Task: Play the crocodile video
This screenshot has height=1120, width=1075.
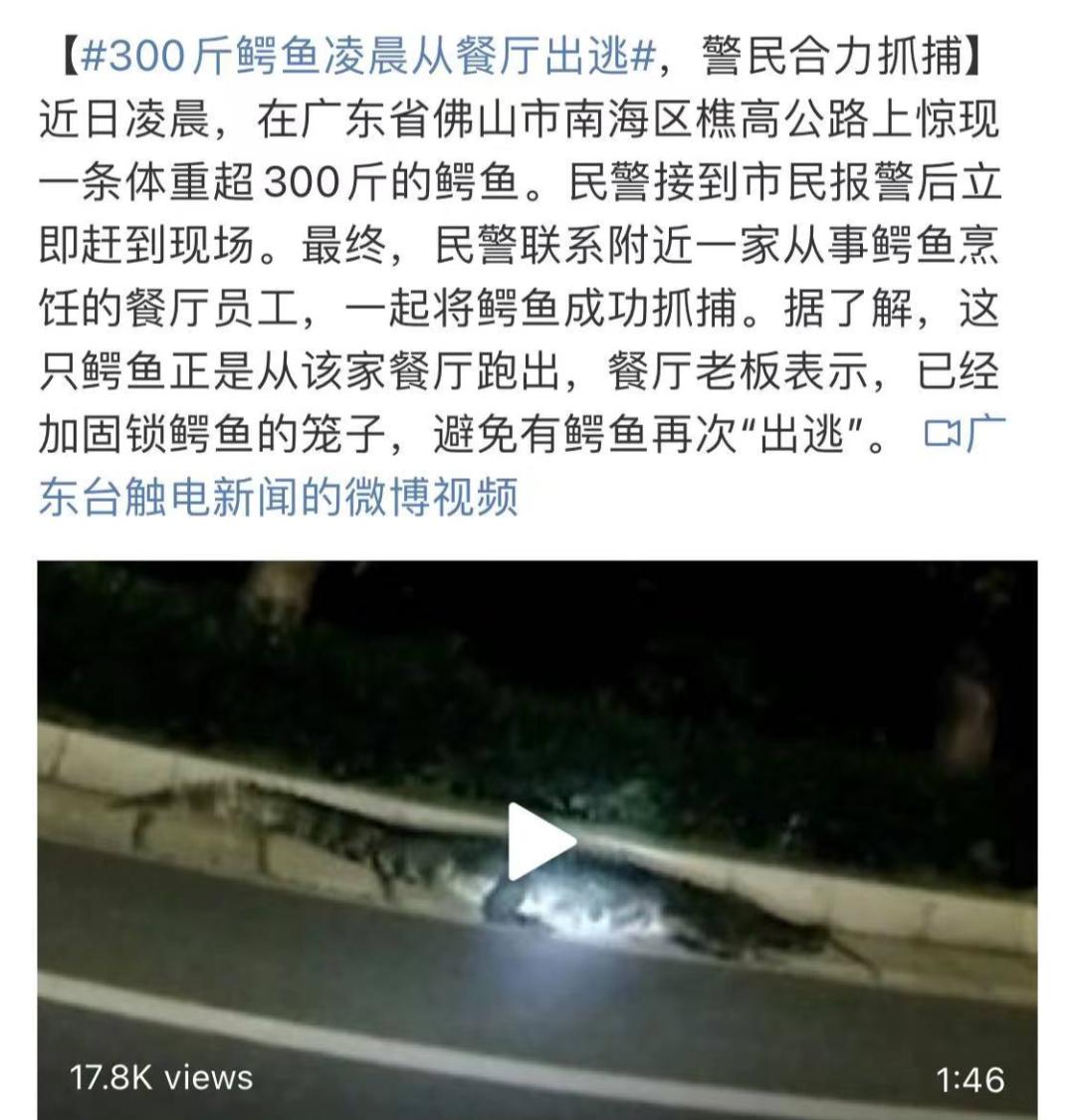Action: (538, 842)
